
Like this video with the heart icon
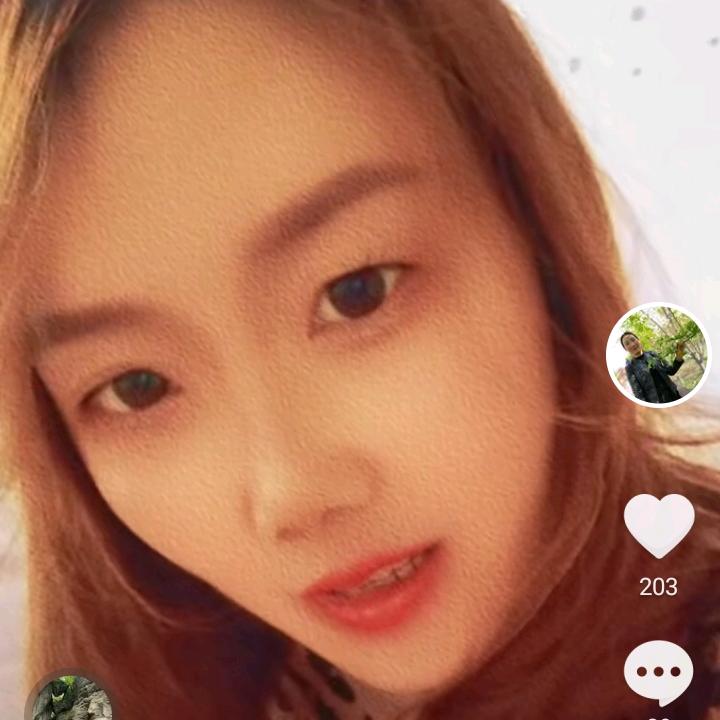point(659,526)
